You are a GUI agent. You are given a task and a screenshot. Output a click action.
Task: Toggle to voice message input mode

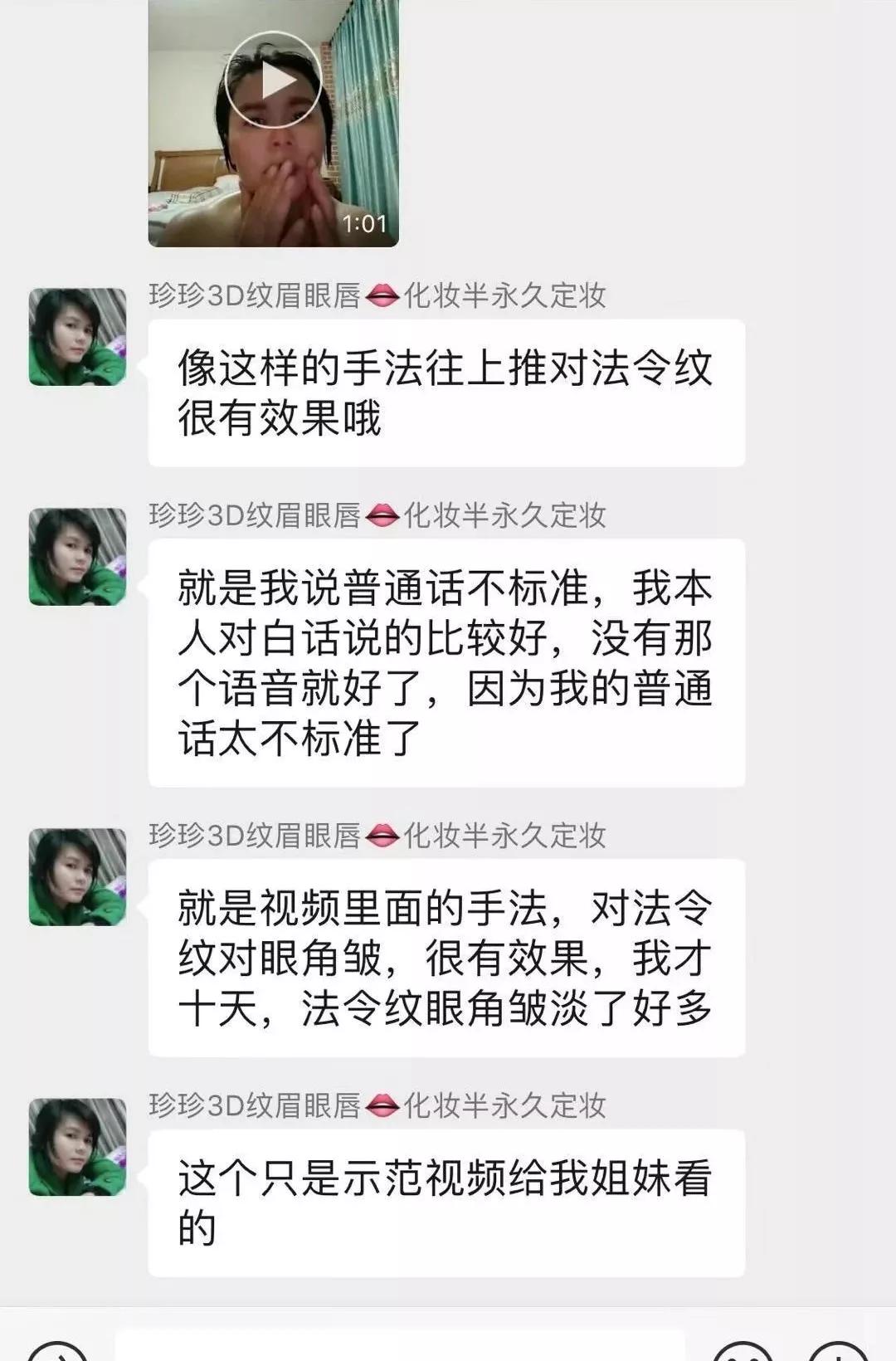(x=56, y=1354)
